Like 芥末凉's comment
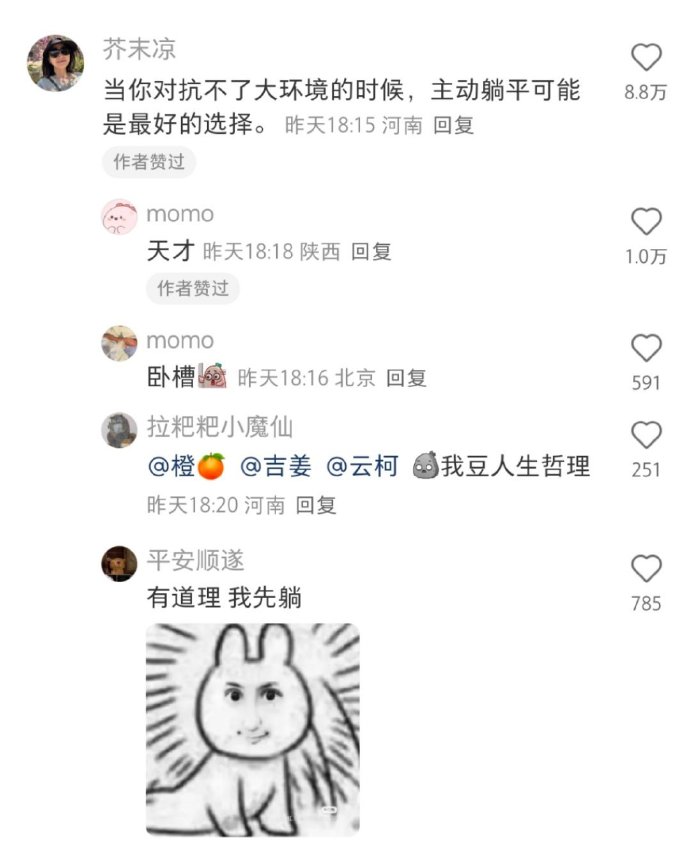Viewport: 690px width, 855px height. (x=646, y=59)
